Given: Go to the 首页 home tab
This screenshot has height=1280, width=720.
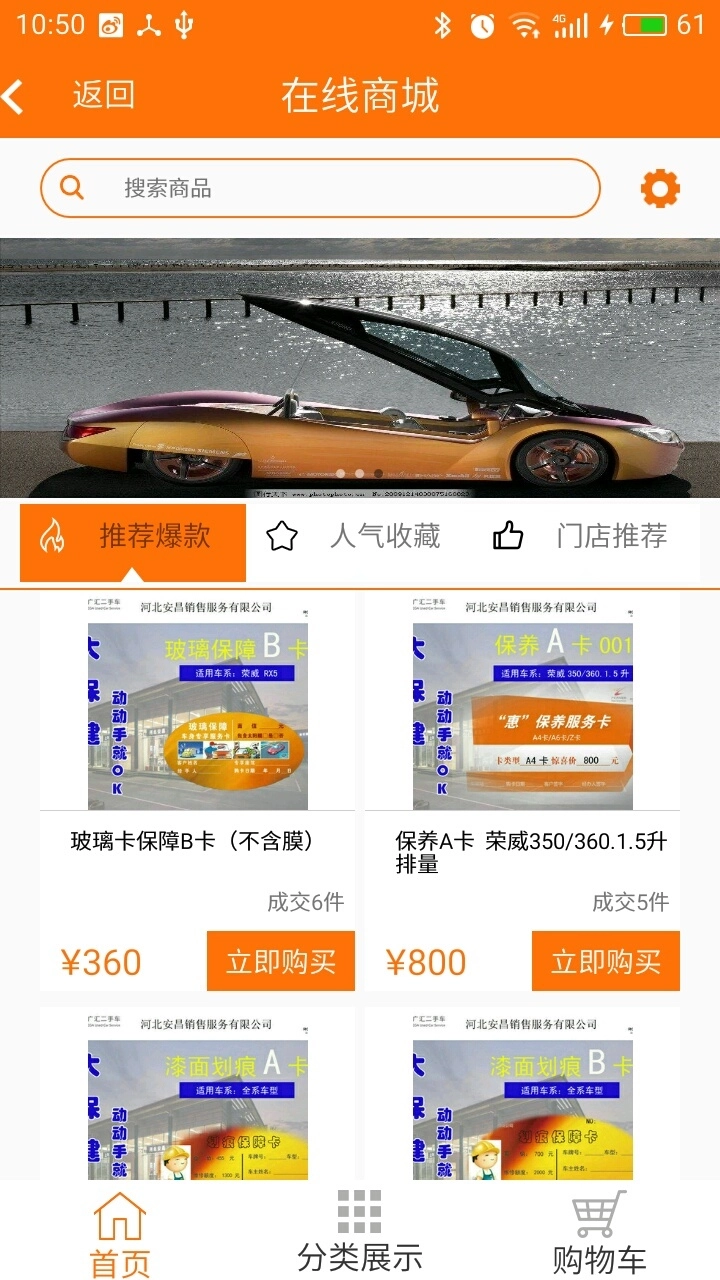Looking at the screenshot, I should tap(120, 1235).
